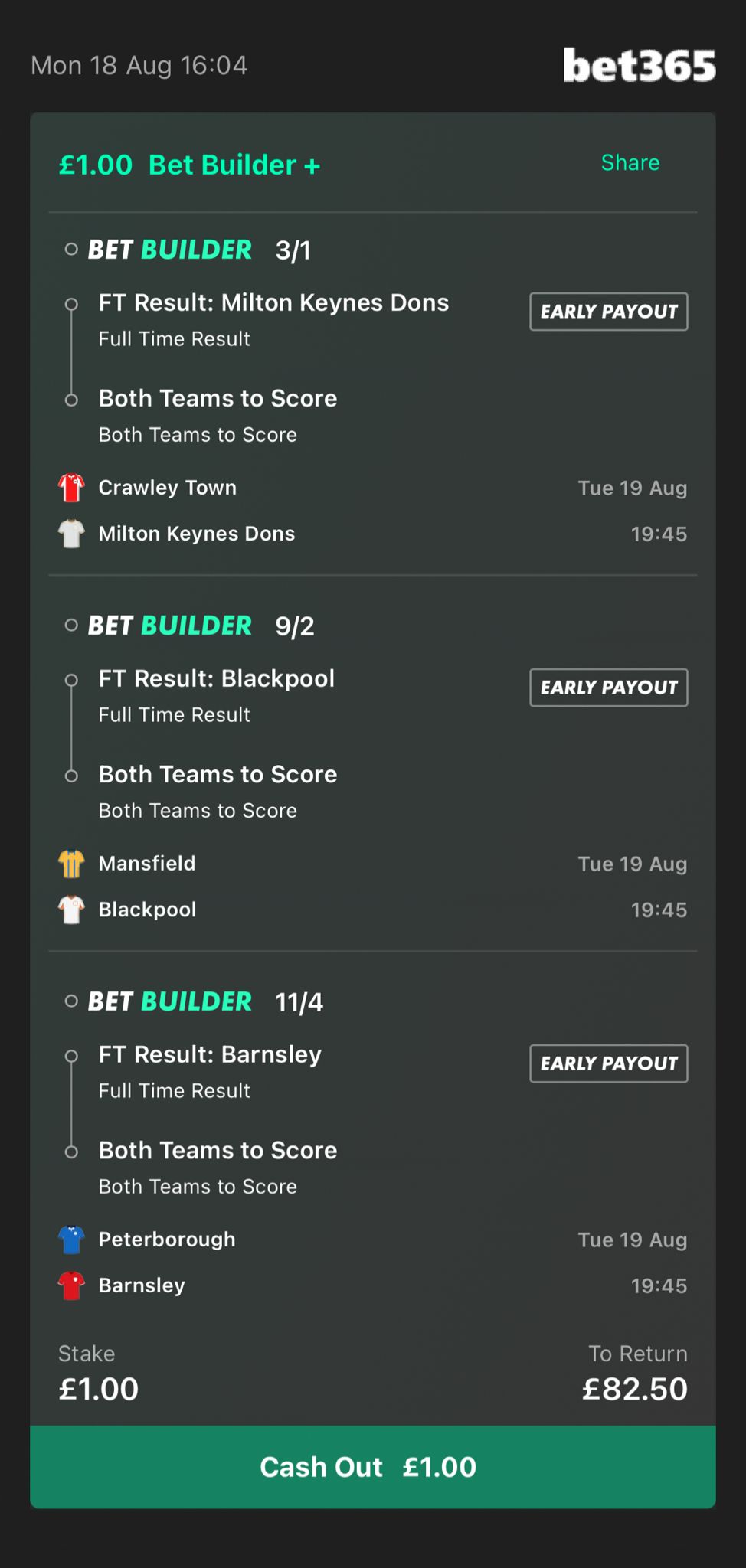
Task: Share this Bet Builder + slip
Action: click(630, 162)
